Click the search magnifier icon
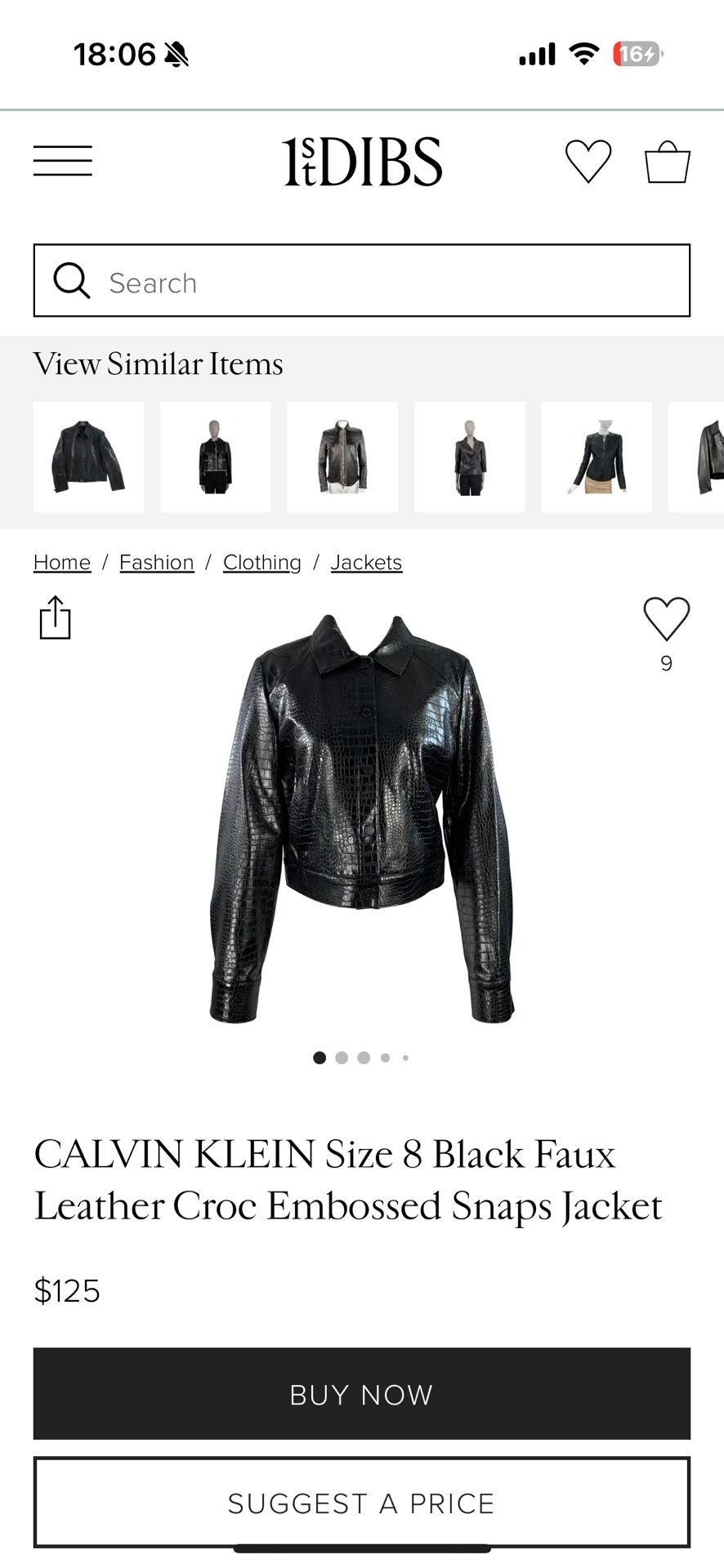Image resolution: width=724 pixels, height=1568 pixels. (x=71, y=281)
